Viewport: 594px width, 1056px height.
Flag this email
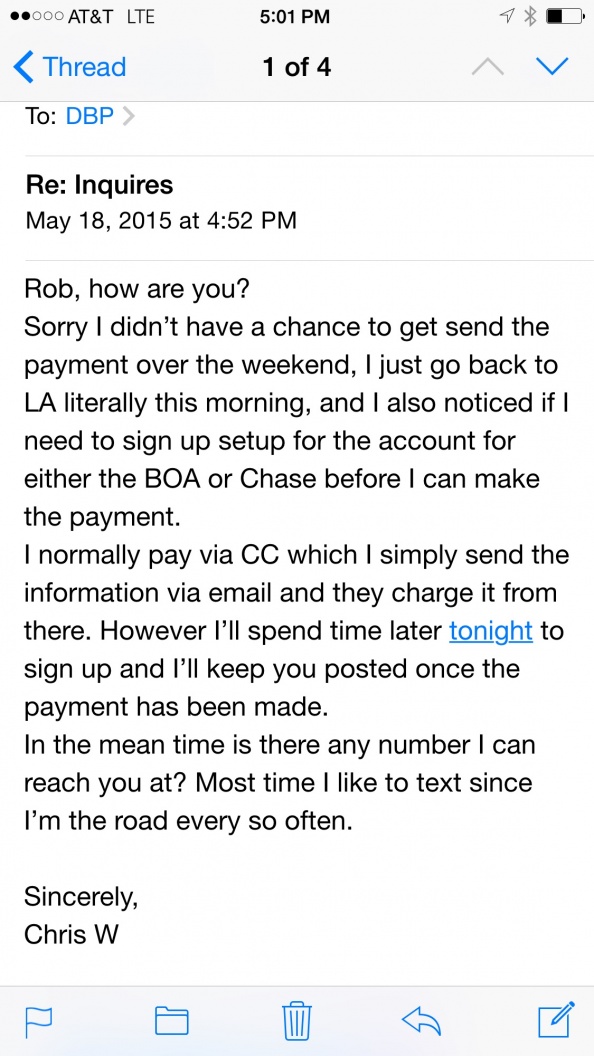(x=39, y=1021)
